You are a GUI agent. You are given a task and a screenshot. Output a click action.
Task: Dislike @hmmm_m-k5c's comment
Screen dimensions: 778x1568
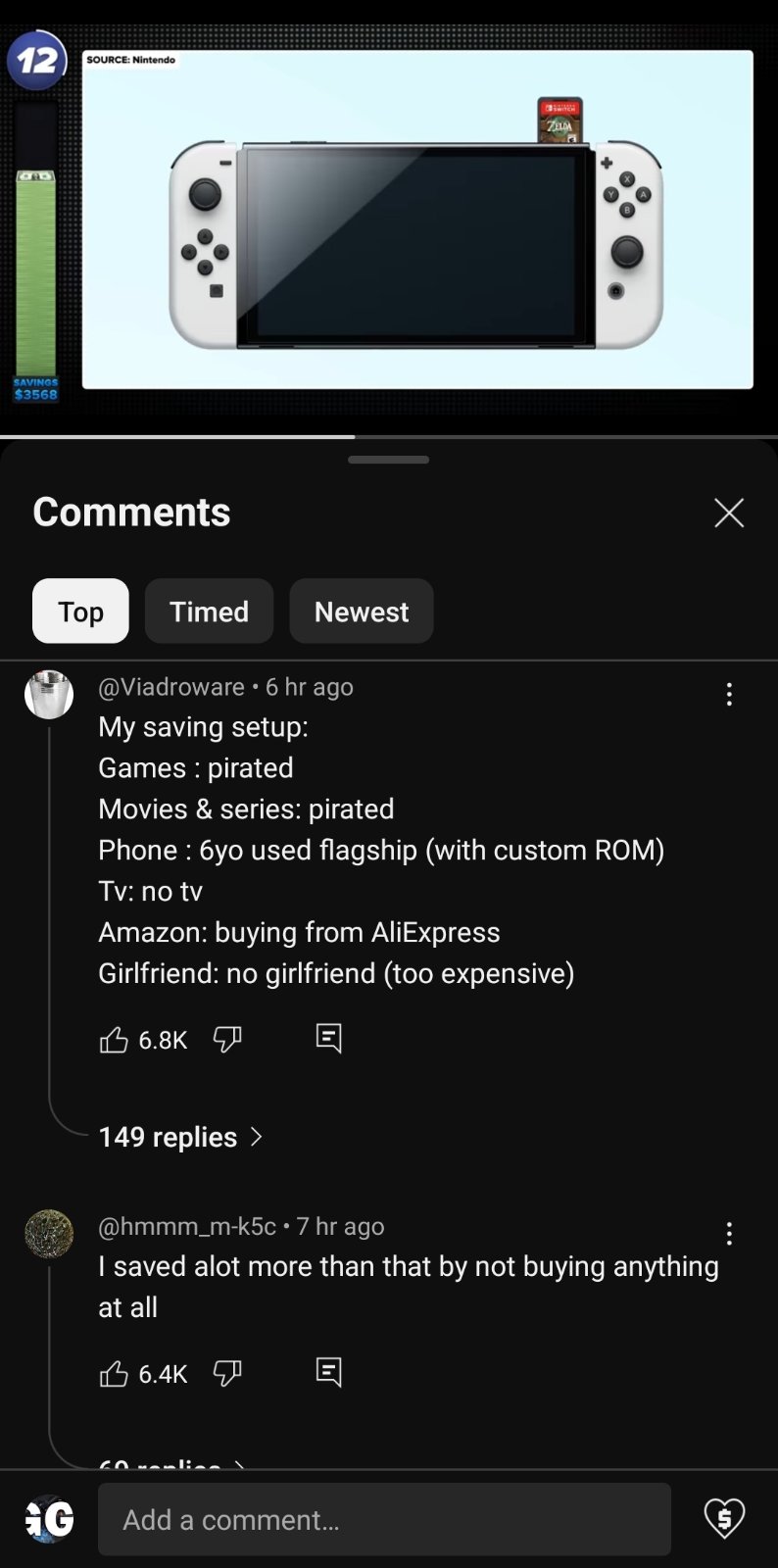[x=227, y=1374]
